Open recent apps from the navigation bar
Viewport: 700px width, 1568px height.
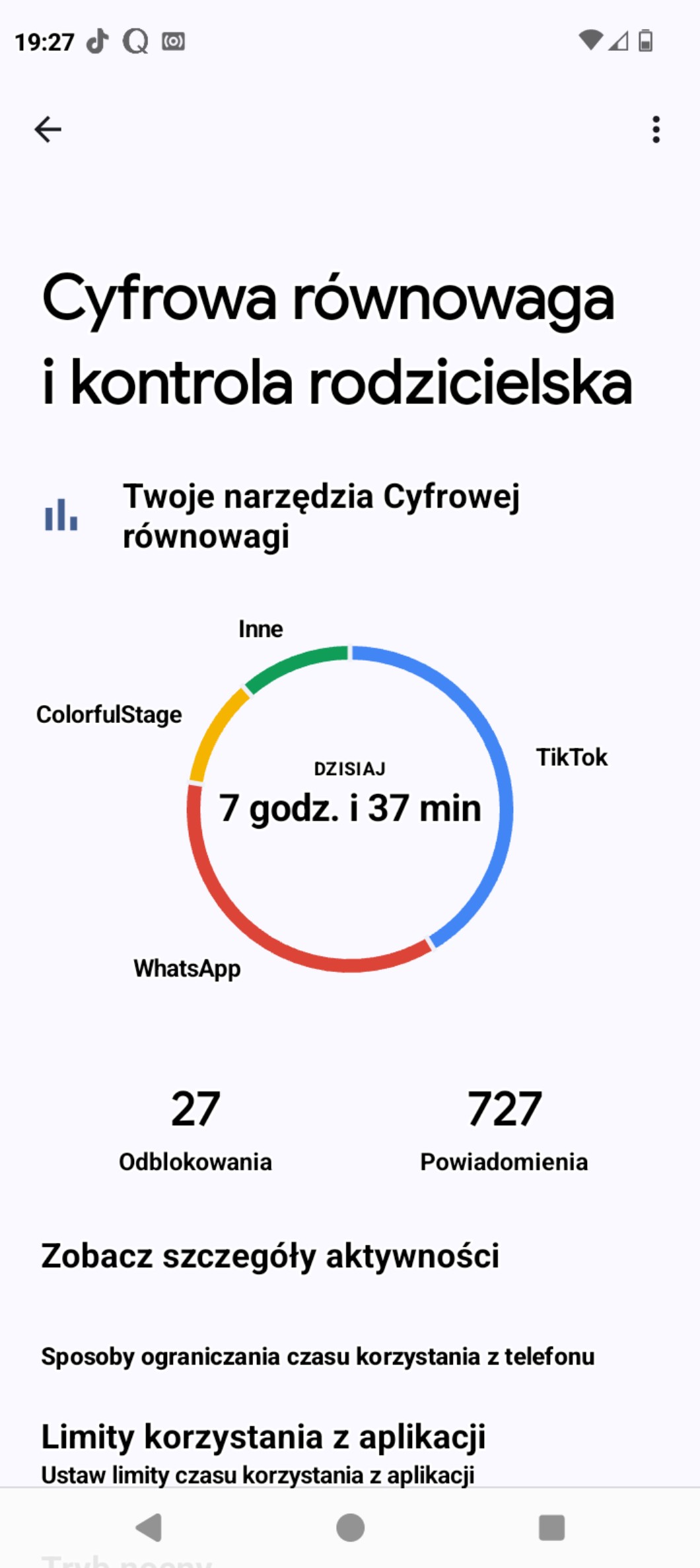click(551, 1527)
